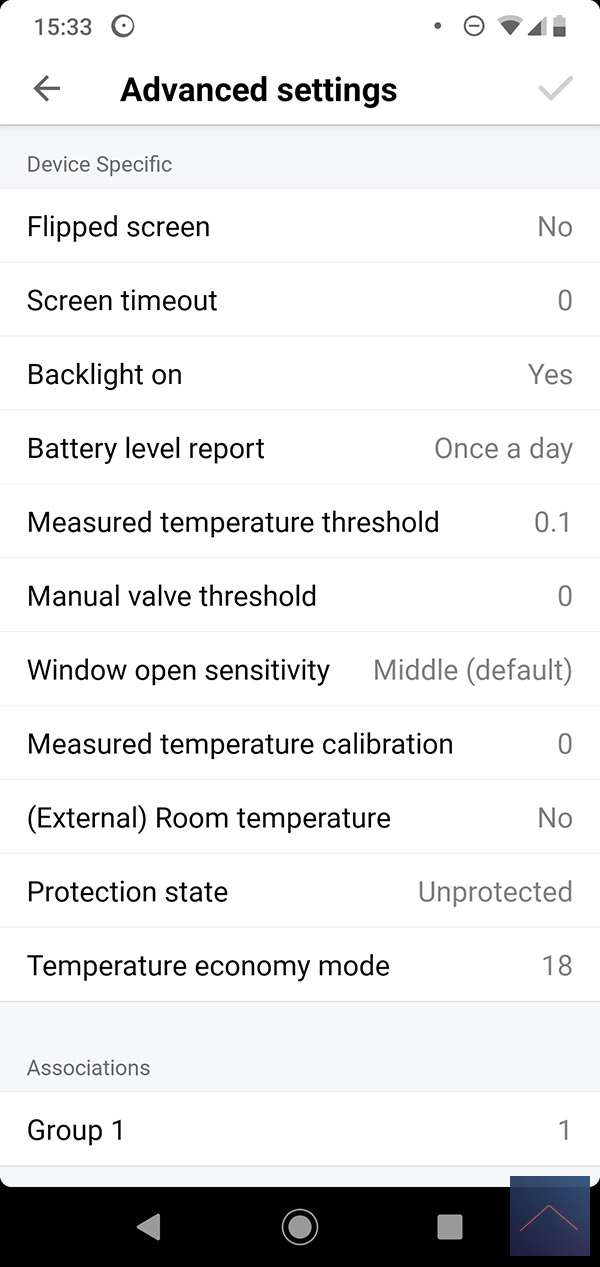Open recent apps from navigation bar
The height and width of the screenshot is (1267, 600).
pos(449,1226)
